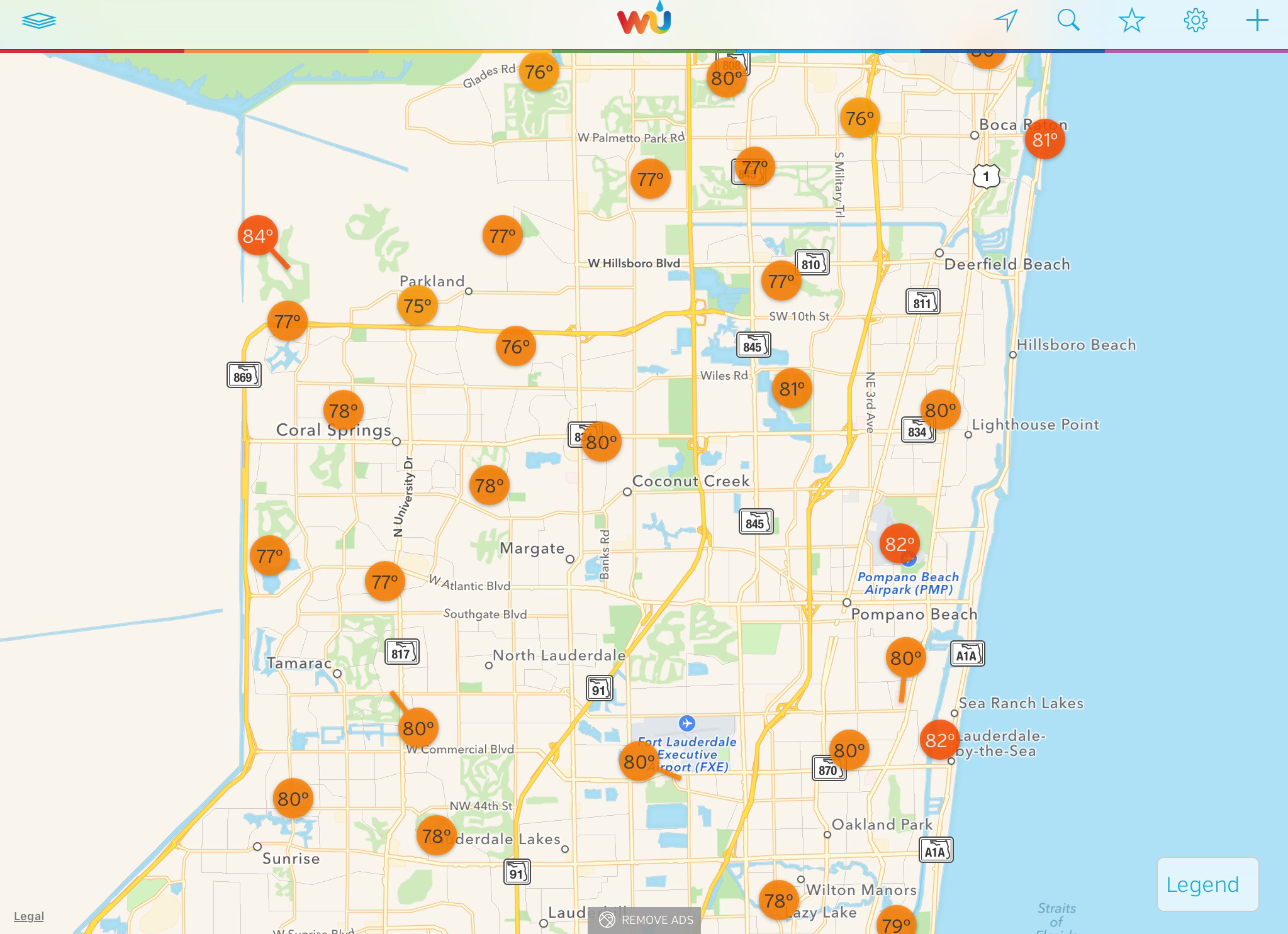Open favorites star
Image resolution: width=1288 pixels, height=934 pixels.
[x=1131, y=21]
